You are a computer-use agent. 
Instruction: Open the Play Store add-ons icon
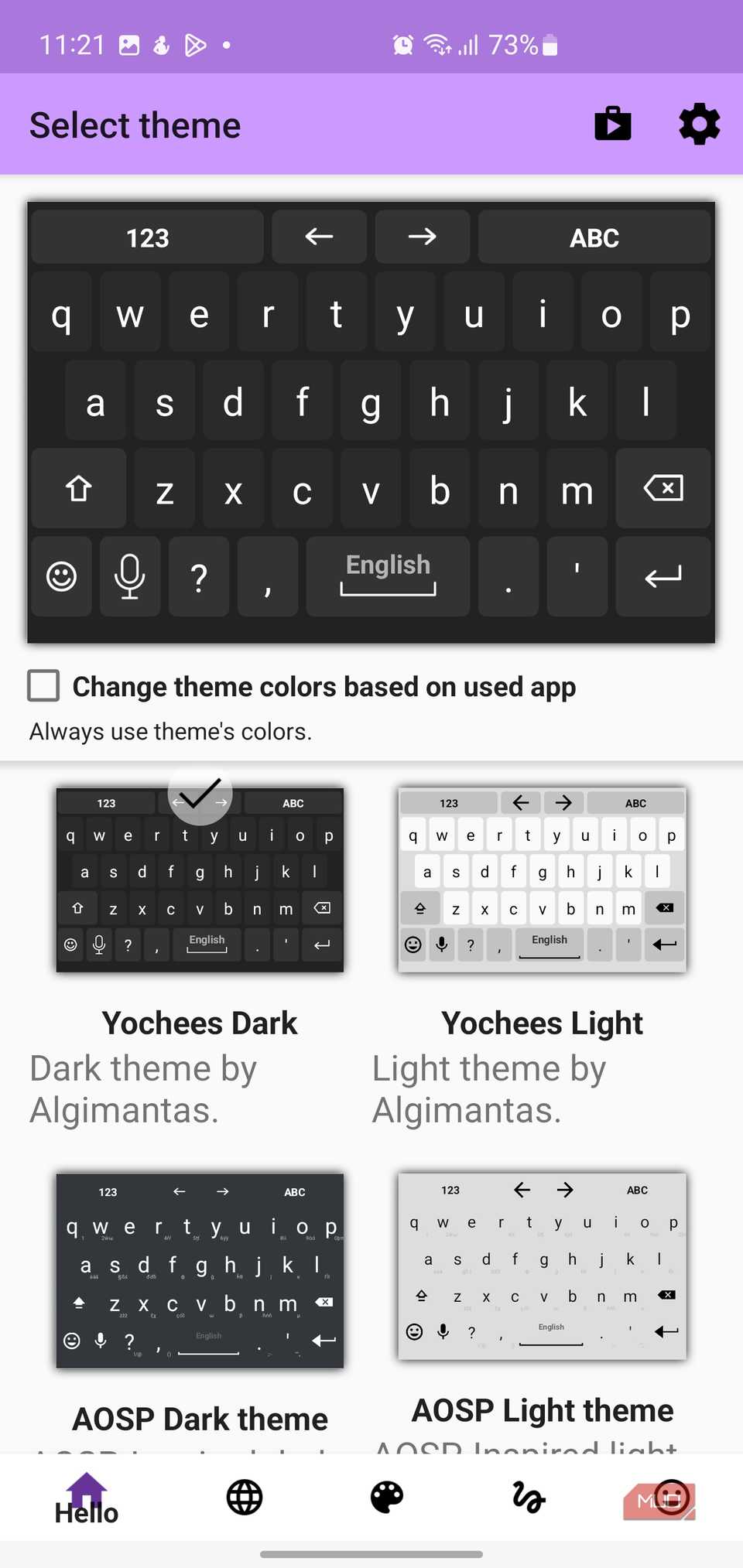612,124
